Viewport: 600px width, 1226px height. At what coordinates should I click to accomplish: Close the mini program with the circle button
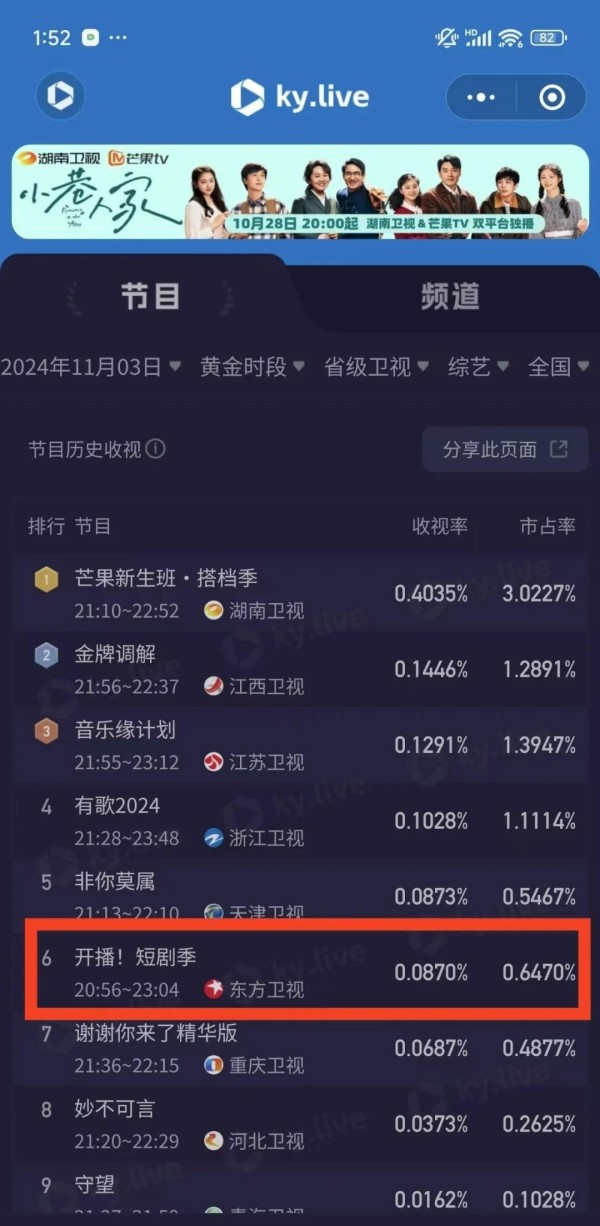click(551, 97)
